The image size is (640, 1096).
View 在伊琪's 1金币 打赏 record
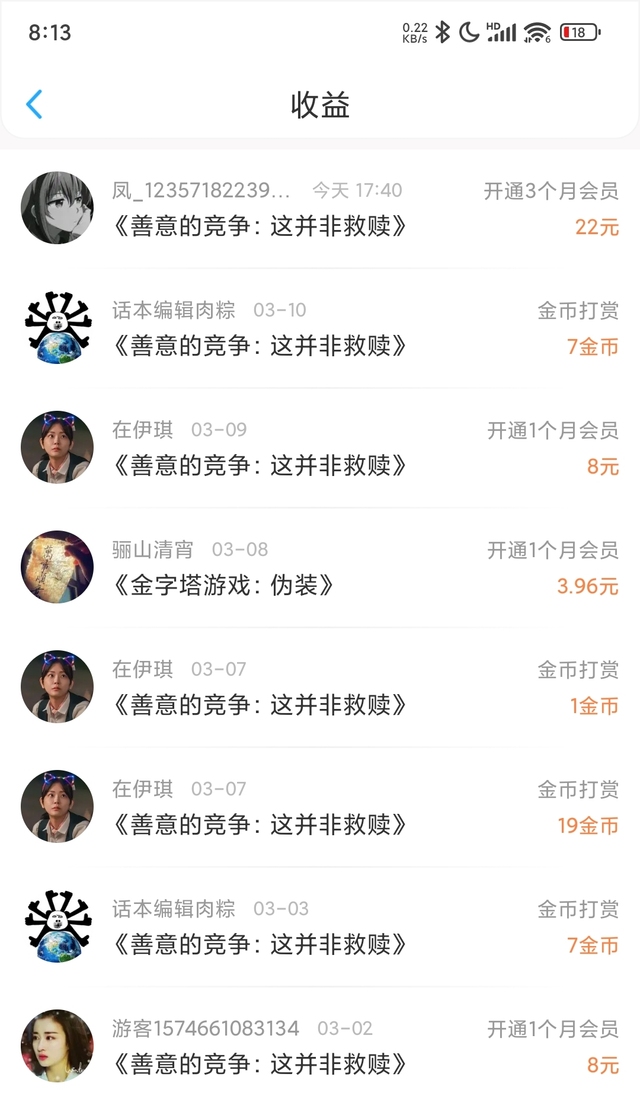click(320, 688)
